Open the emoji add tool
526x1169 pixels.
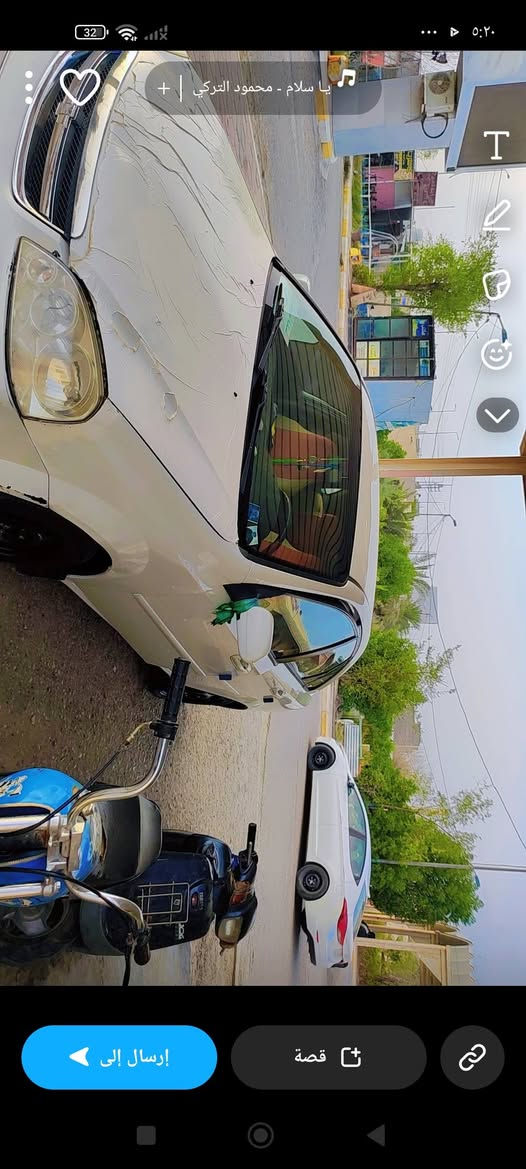tap(496, 354)
